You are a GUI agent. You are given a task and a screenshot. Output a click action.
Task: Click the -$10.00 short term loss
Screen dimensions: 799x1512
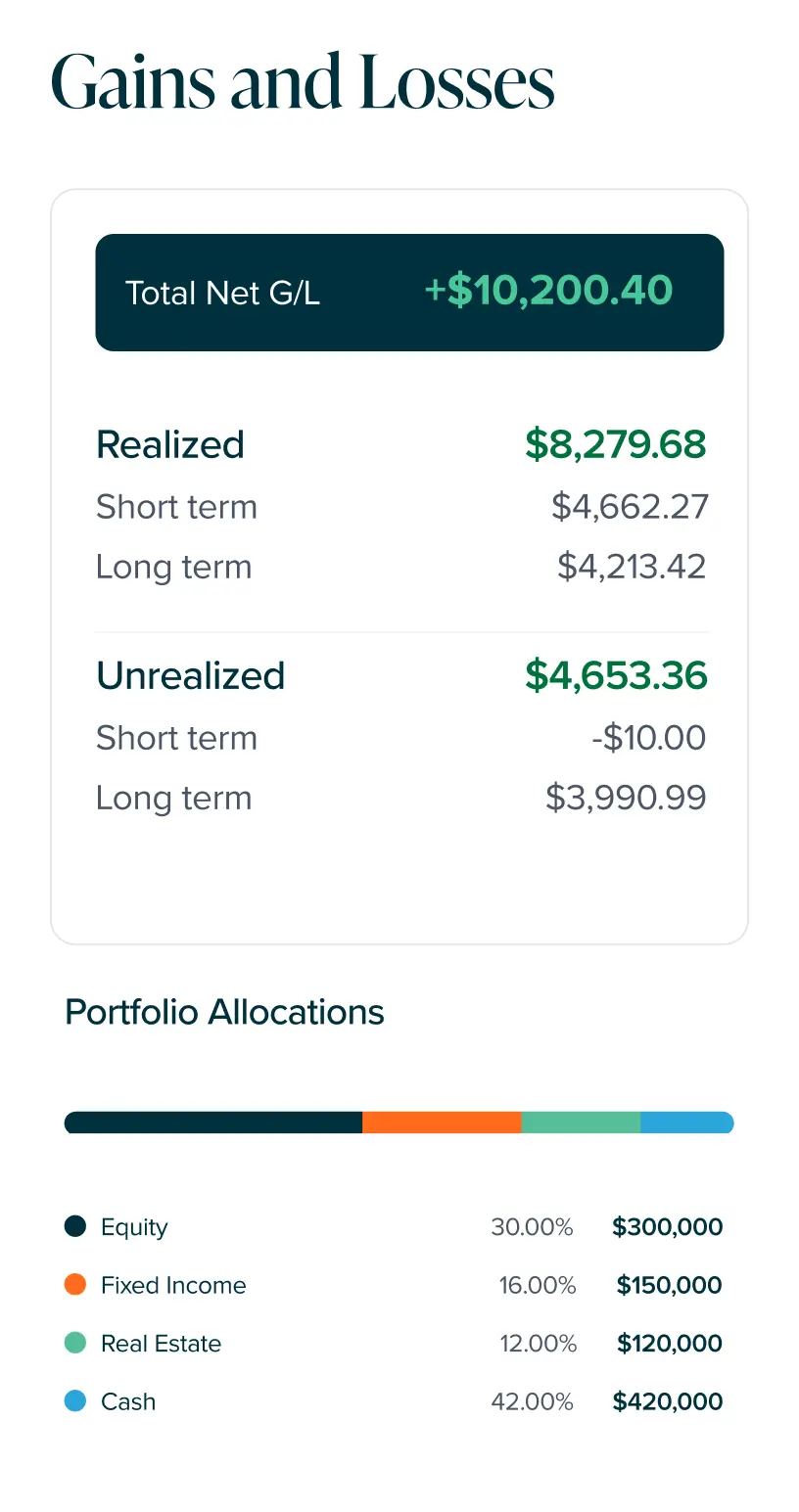coord(648,737)
